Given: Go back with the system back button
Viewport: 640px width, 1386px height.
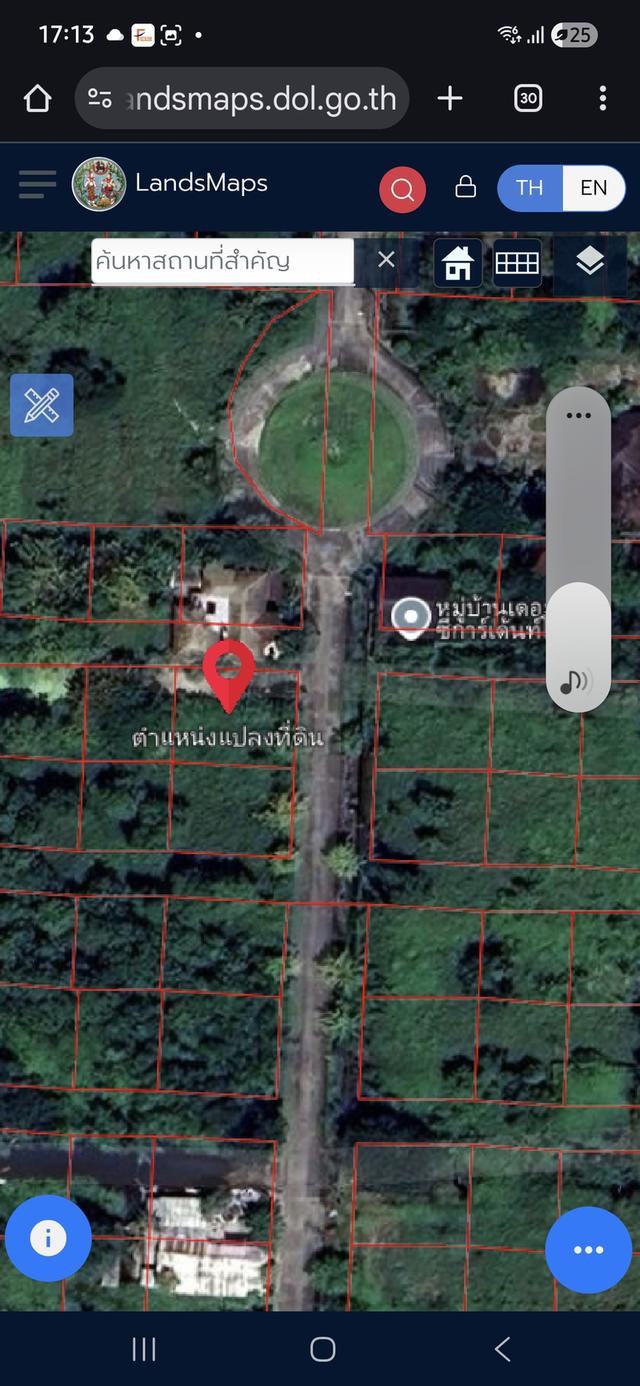Looking at the screenshot, I should coord(502,1349).
